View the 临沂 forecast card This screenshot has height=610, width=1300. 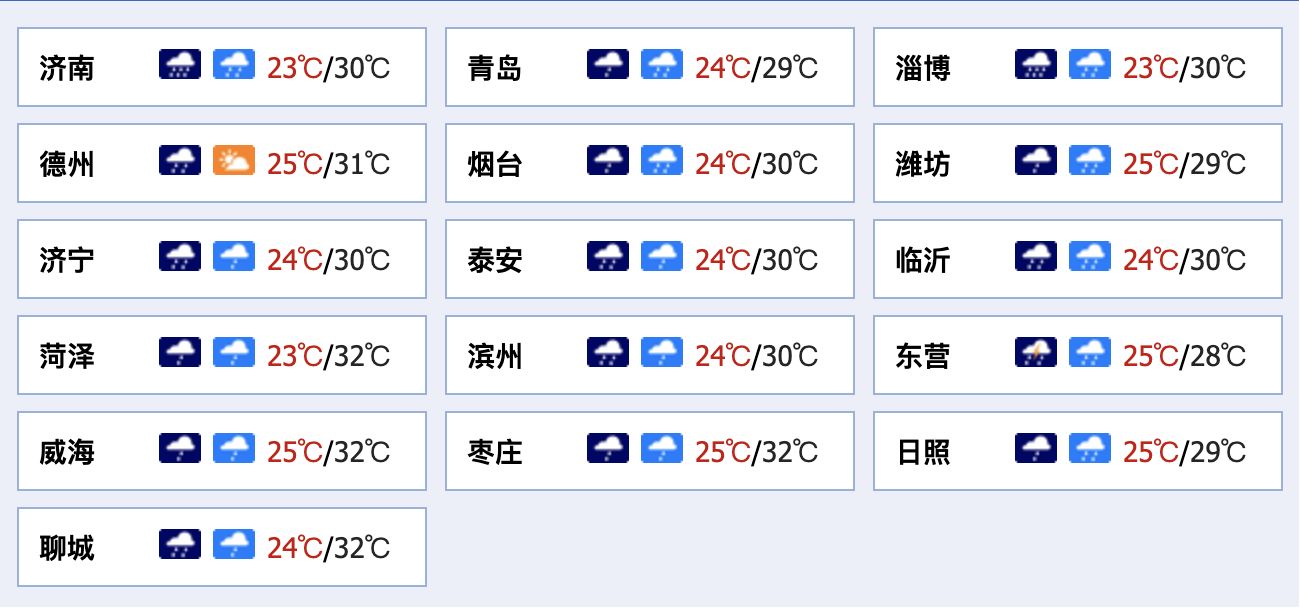click(1078, 259)
